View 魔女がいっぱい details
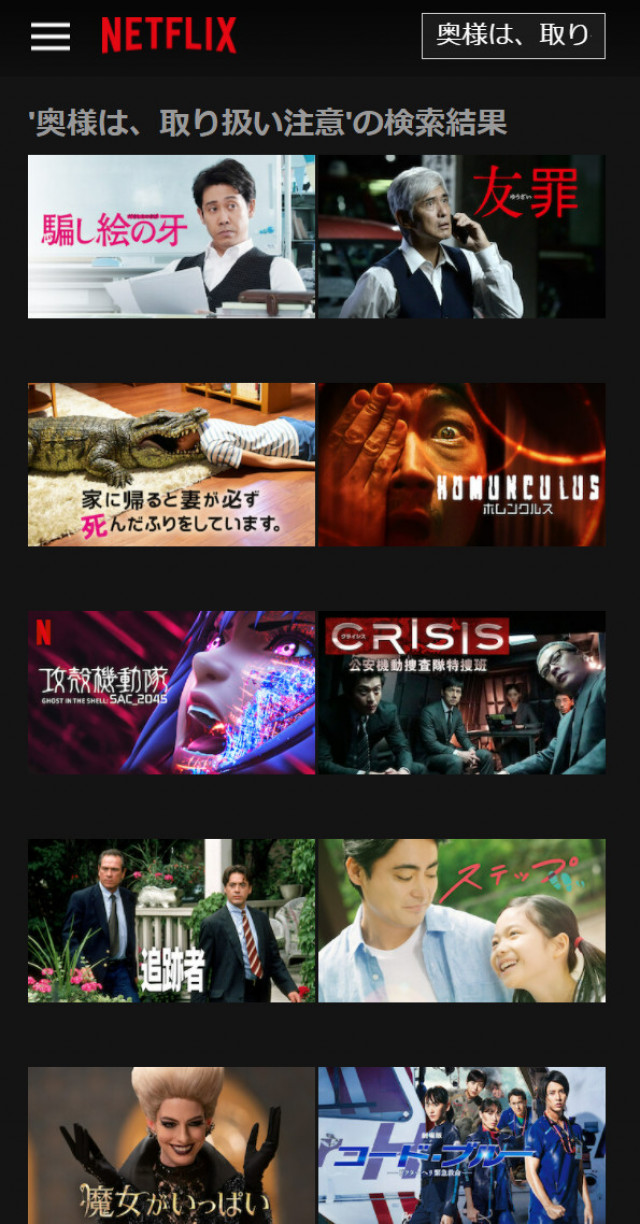 (171, 1145)
